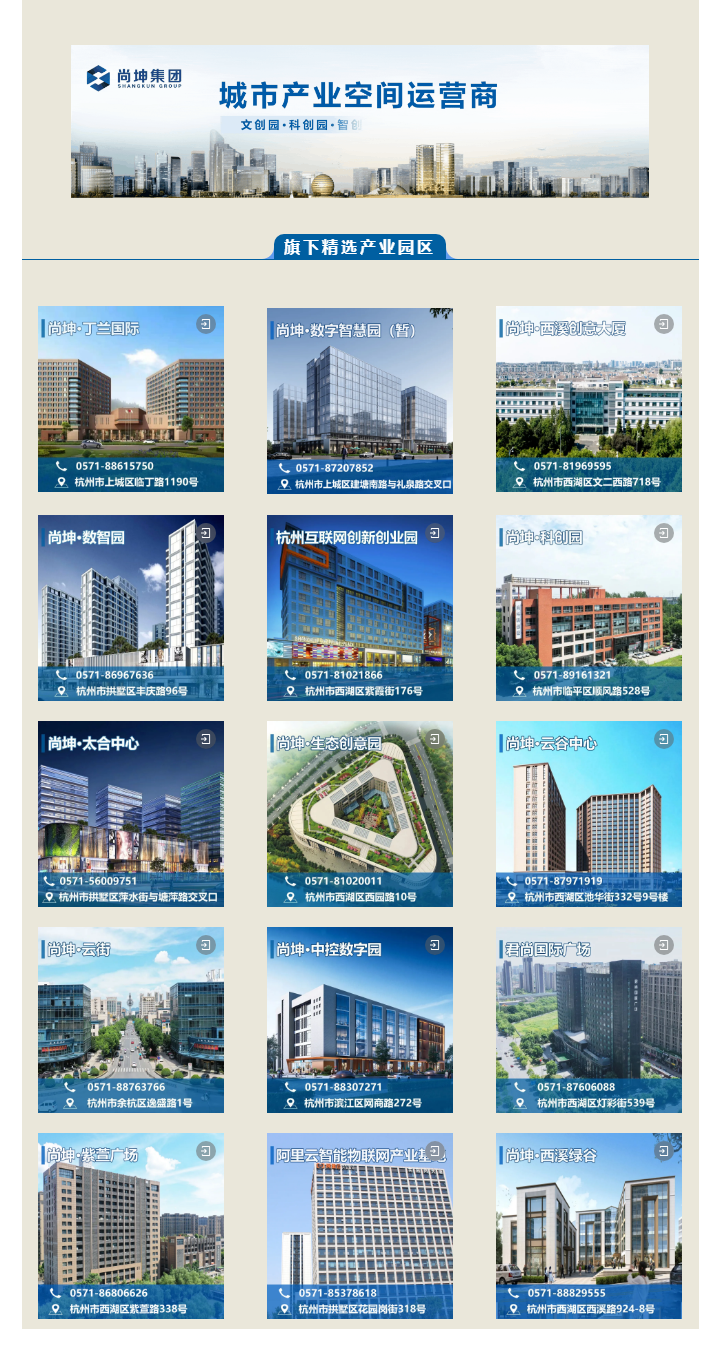
Task: Open the 尚坤·生态创意园 card
Action: (360, 814)
